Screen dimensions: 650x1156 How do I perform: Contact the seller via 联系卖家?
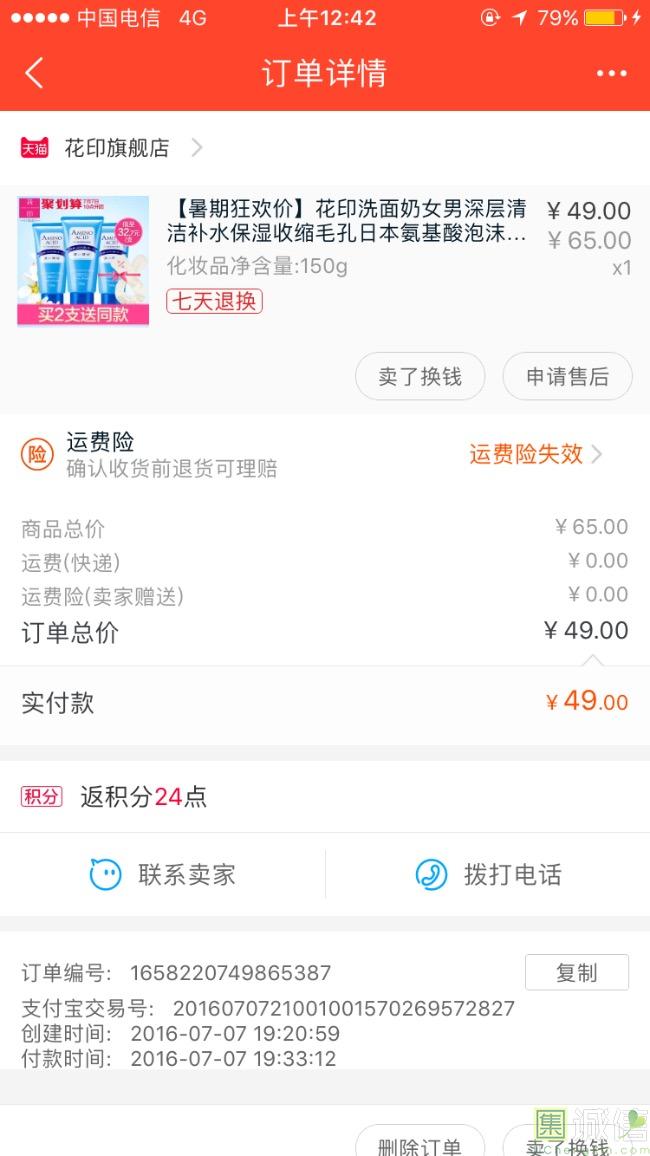click(x=162, y=874)
